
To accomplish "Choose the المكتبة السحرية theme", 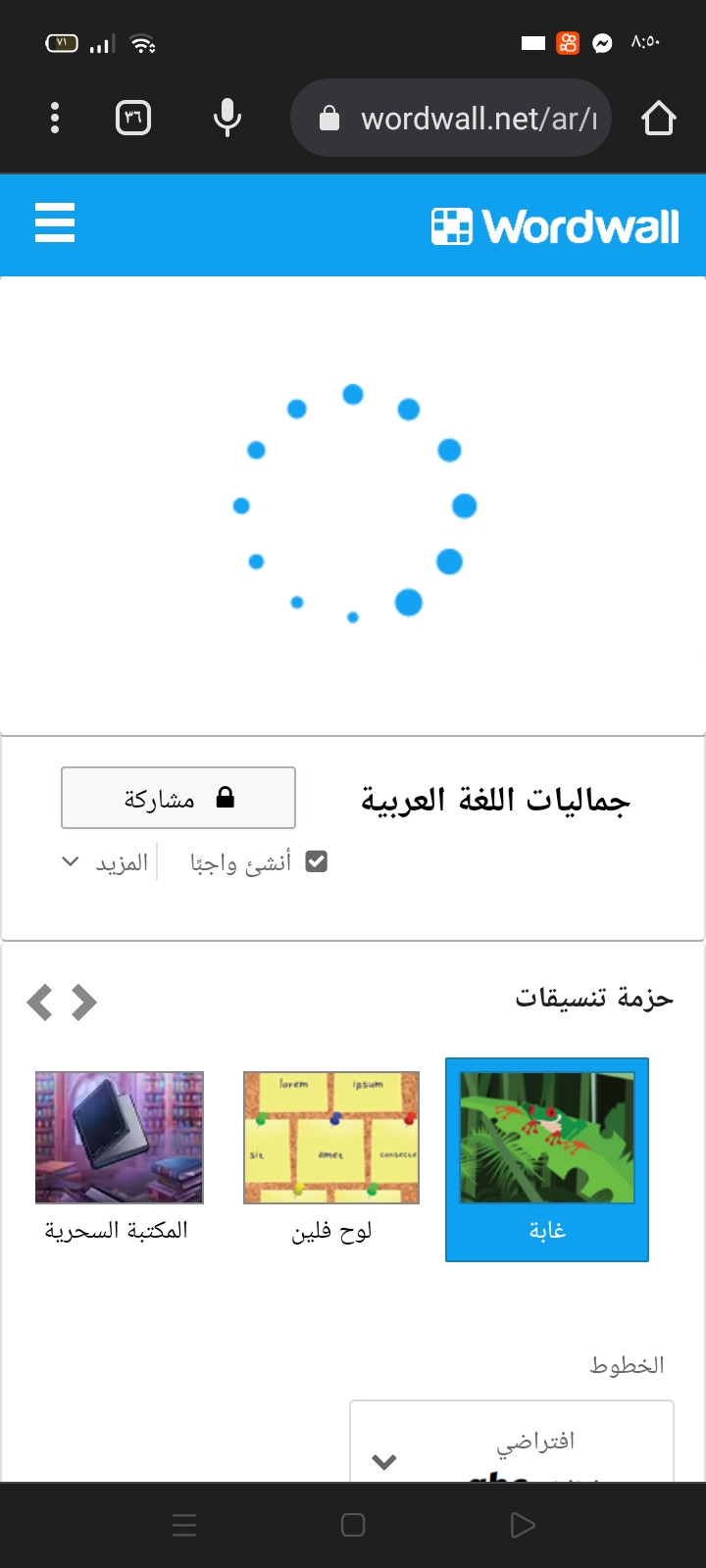I will tap(119, 1156).
